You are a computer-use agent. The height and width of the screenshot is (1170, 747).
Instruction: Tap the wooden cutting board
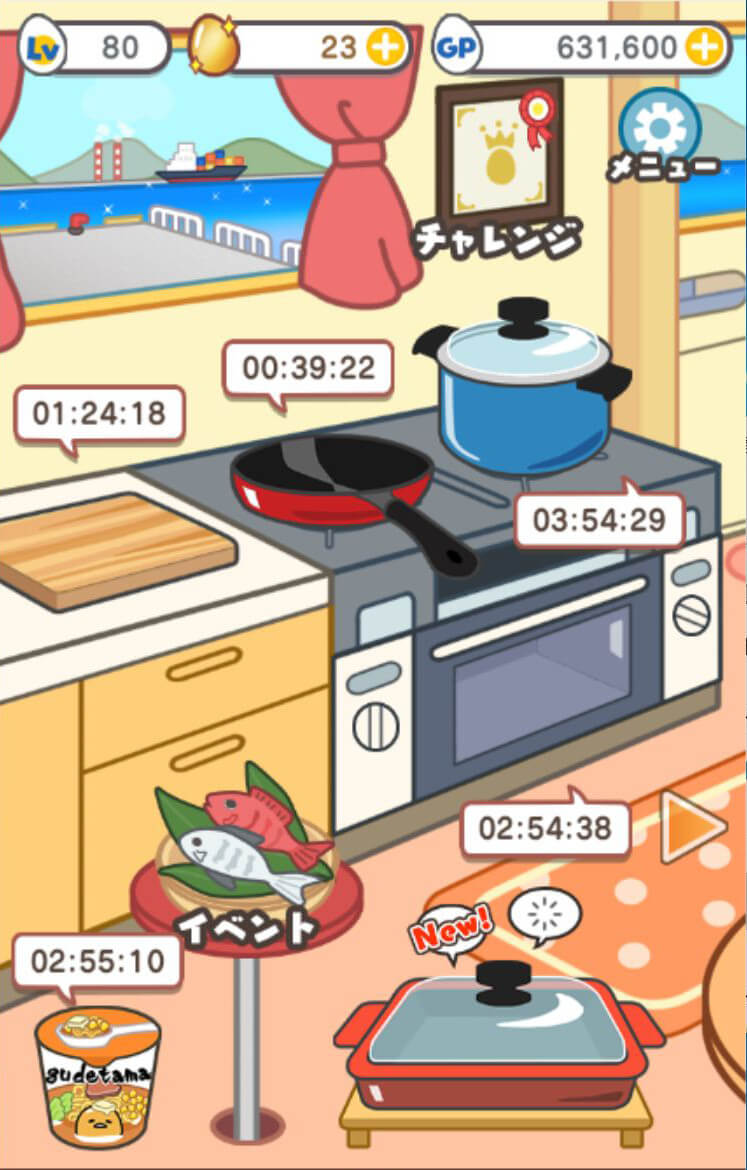[110, 547]
